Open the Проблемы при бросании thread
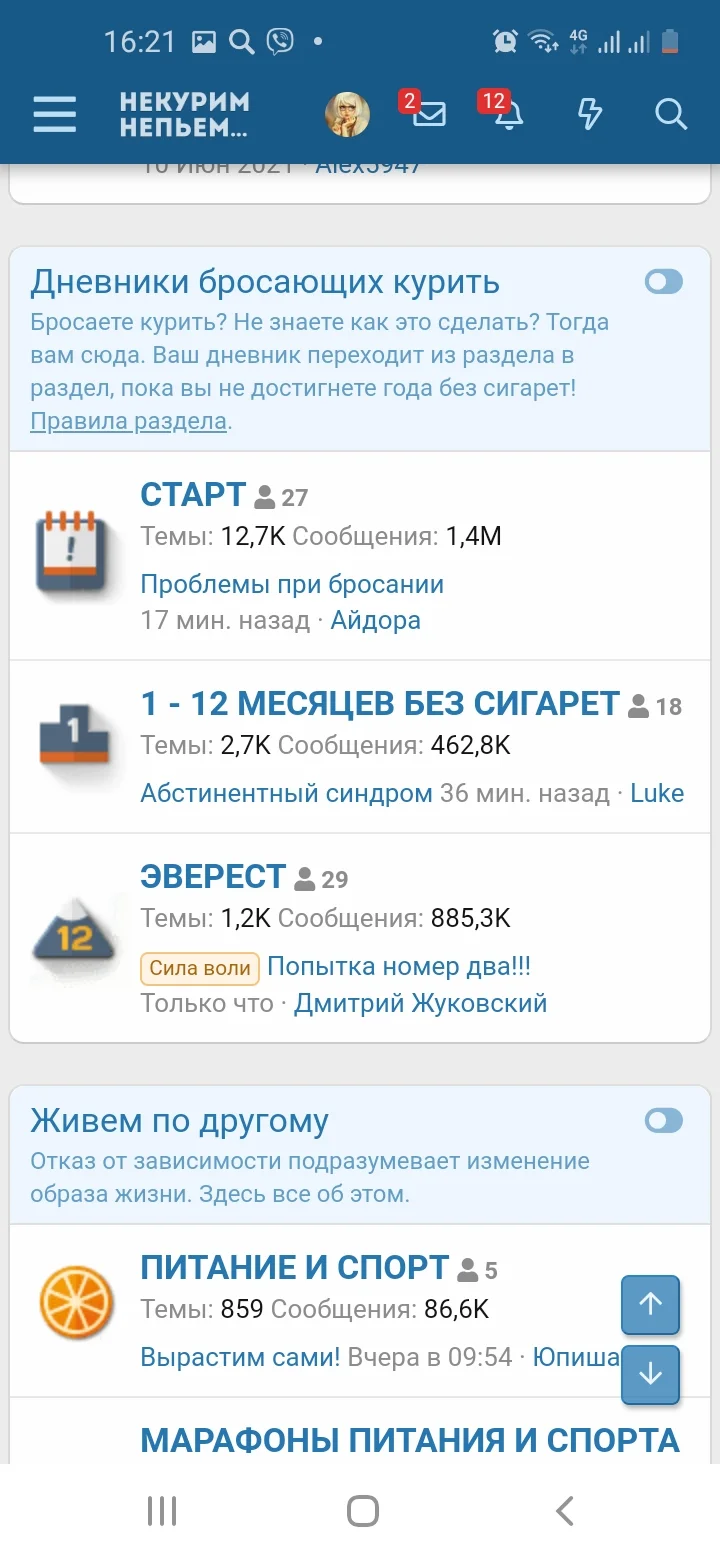 click(292, 584)
